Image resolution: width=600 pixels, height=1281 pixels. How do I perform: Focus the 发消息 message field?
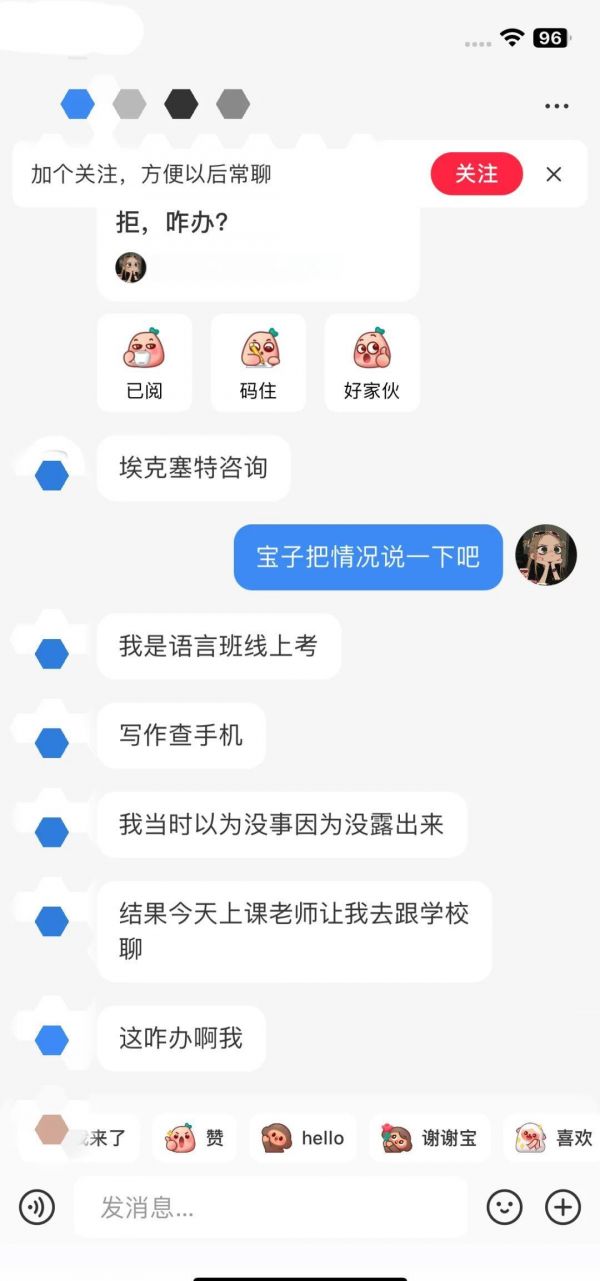tap(270, 1207)
